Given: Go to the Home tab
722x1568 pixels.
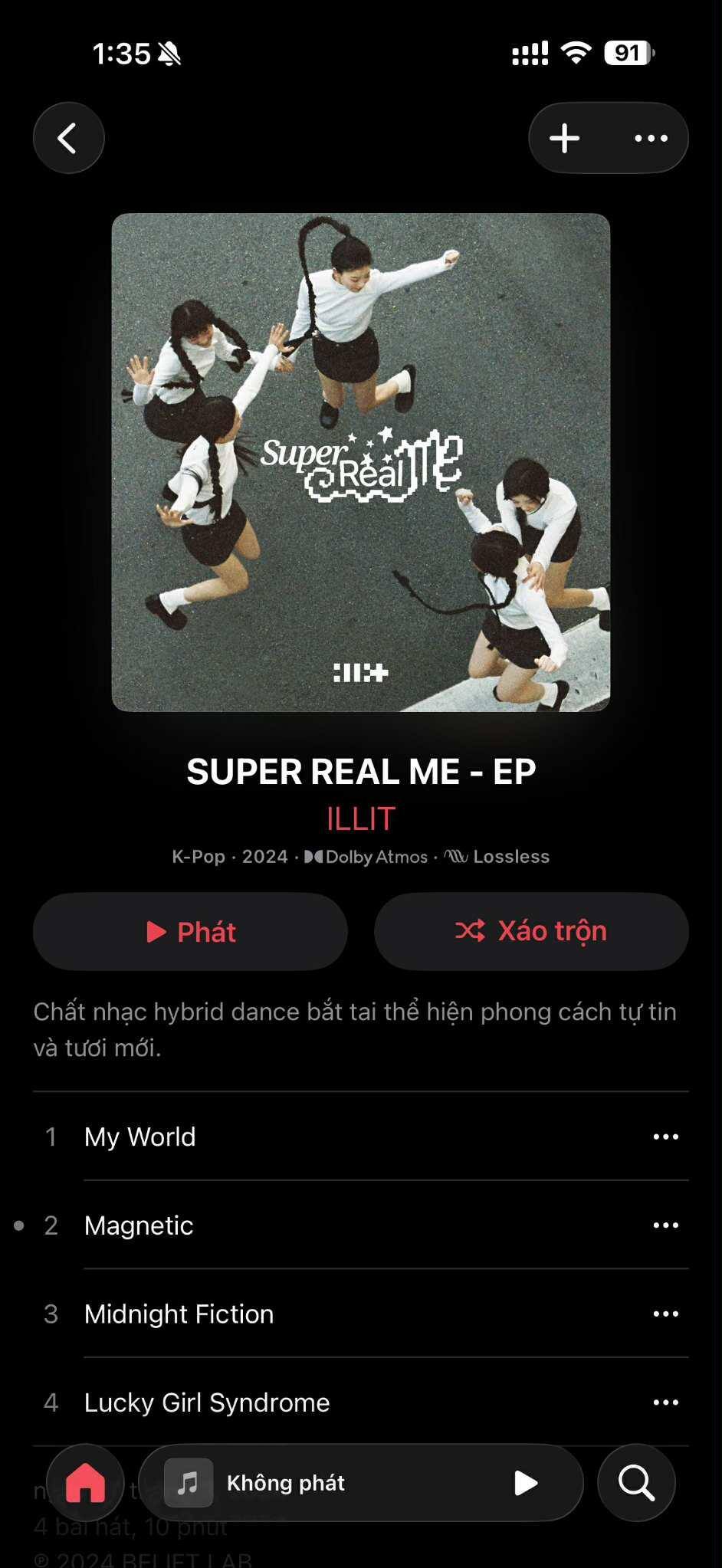Looking at the screenshot, I should click(x=85, y=1483).
